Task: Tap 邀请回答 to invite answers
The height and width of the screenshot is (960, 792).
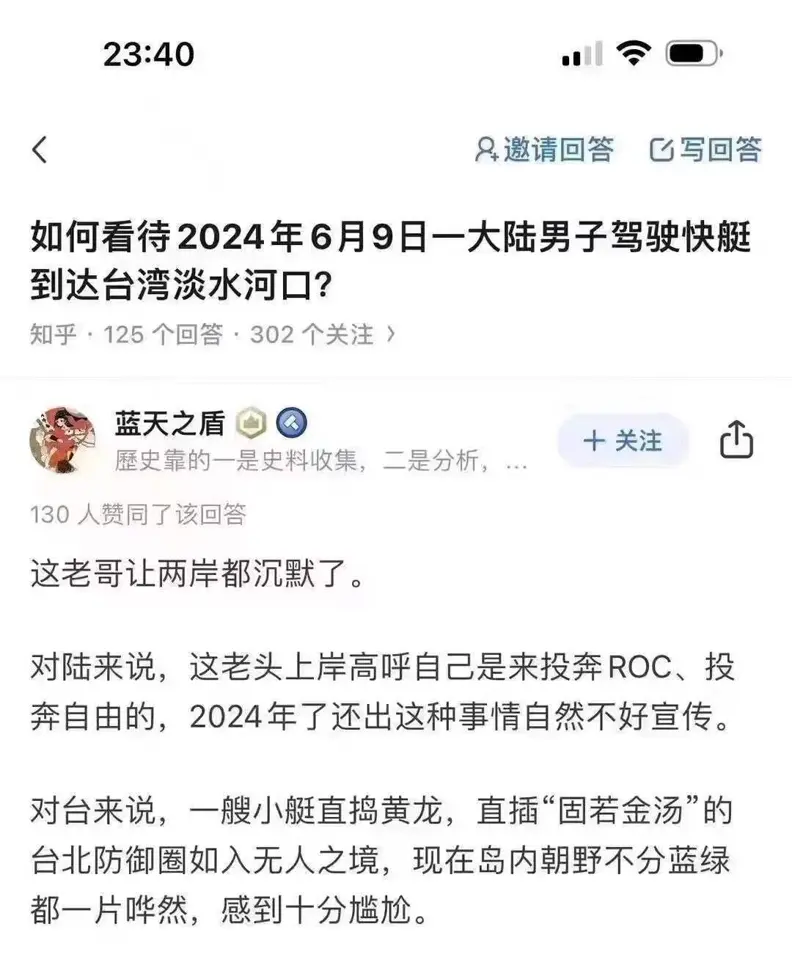Action: (544, 150)
